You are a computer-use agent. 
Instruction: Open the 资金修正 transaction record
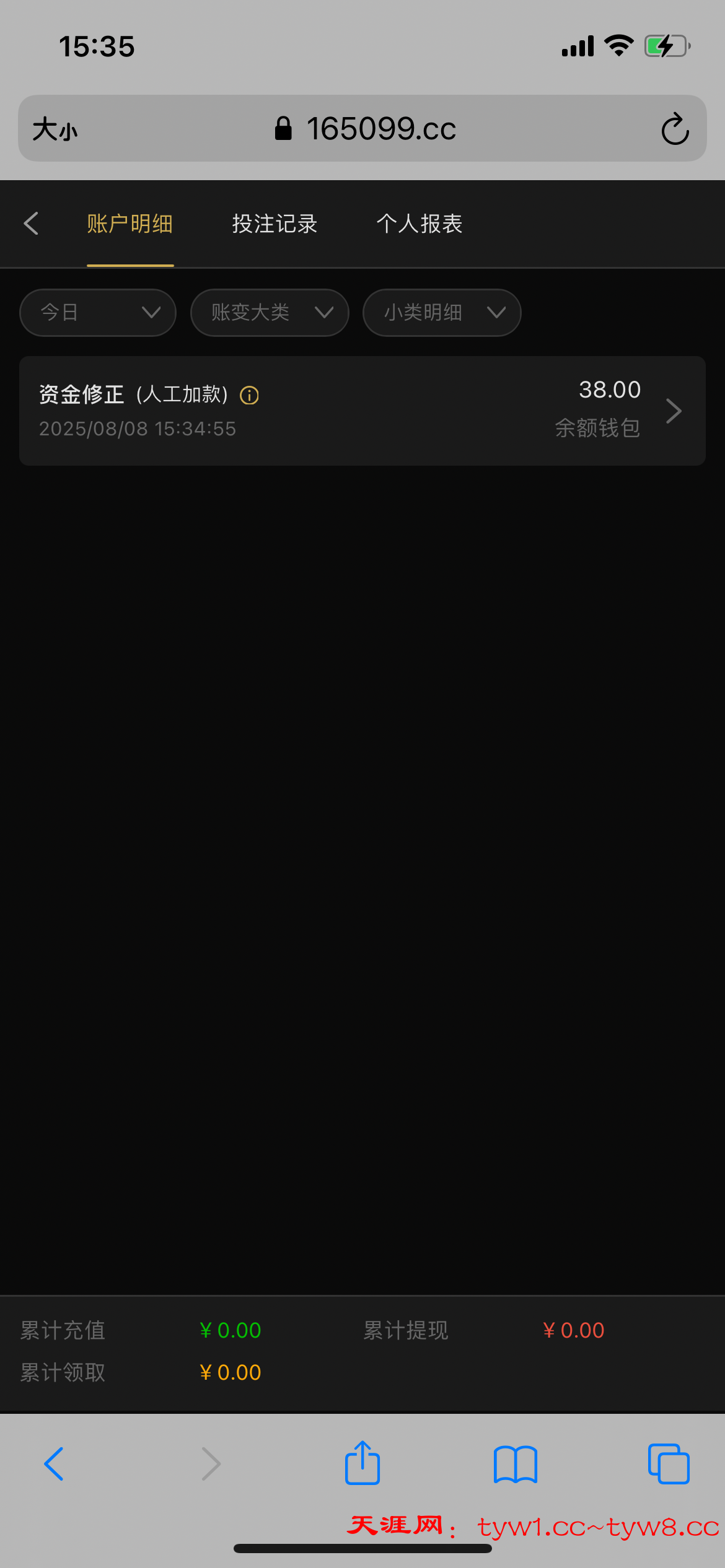pyautogui.click(x=362, y=411)
